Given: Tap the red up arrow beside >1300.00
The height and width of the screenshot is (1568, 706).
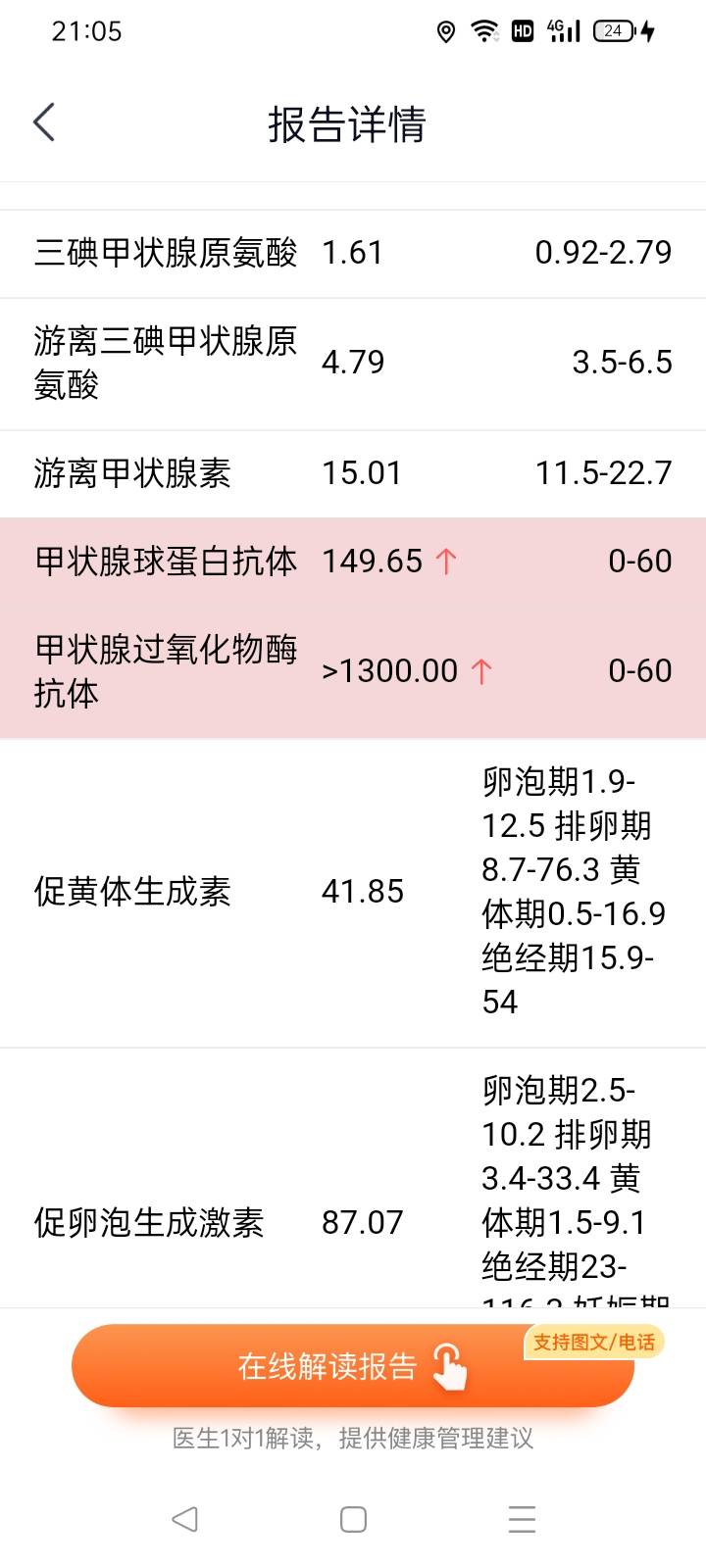Looking at the screenshot, I should [481, 670].
